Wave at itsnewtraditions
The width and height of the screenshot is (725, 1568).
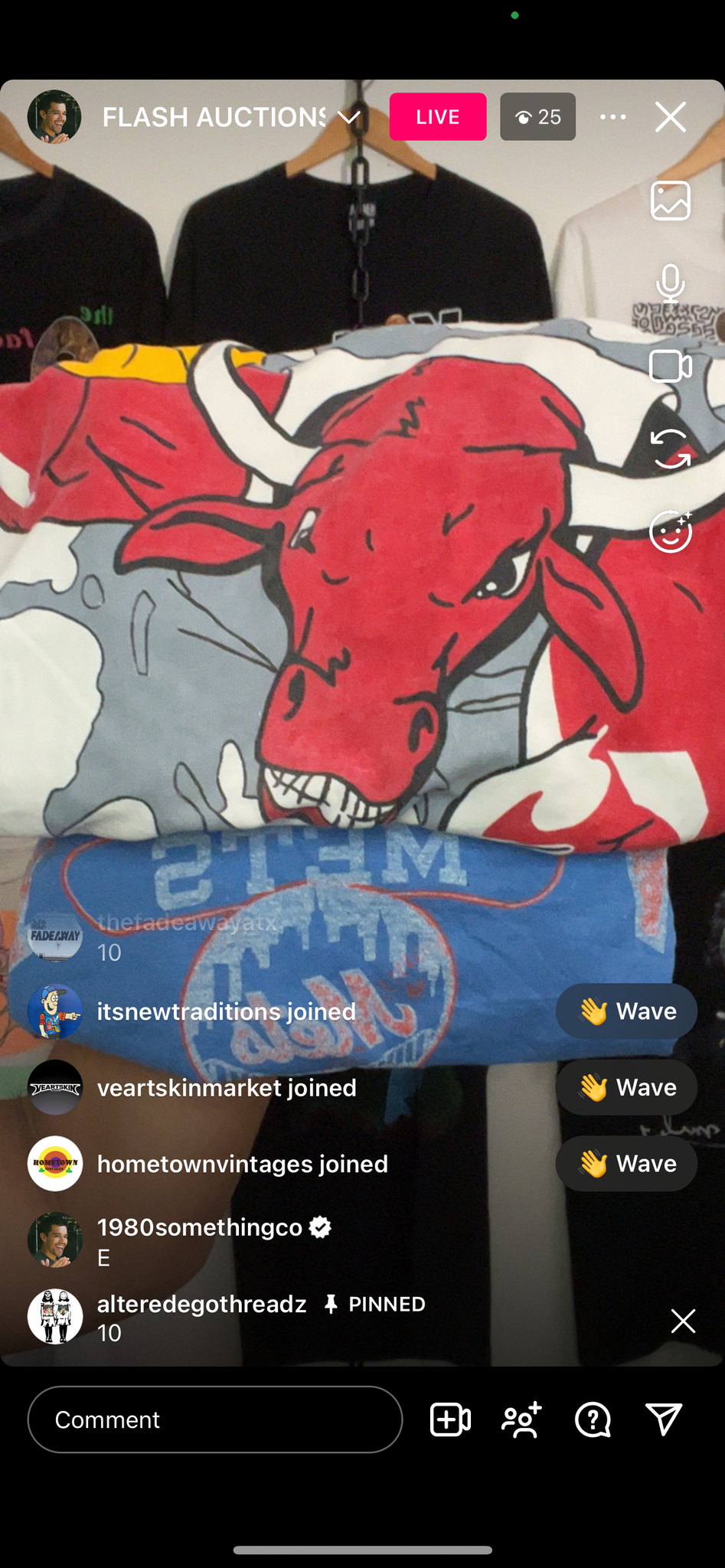(626, 1011)
